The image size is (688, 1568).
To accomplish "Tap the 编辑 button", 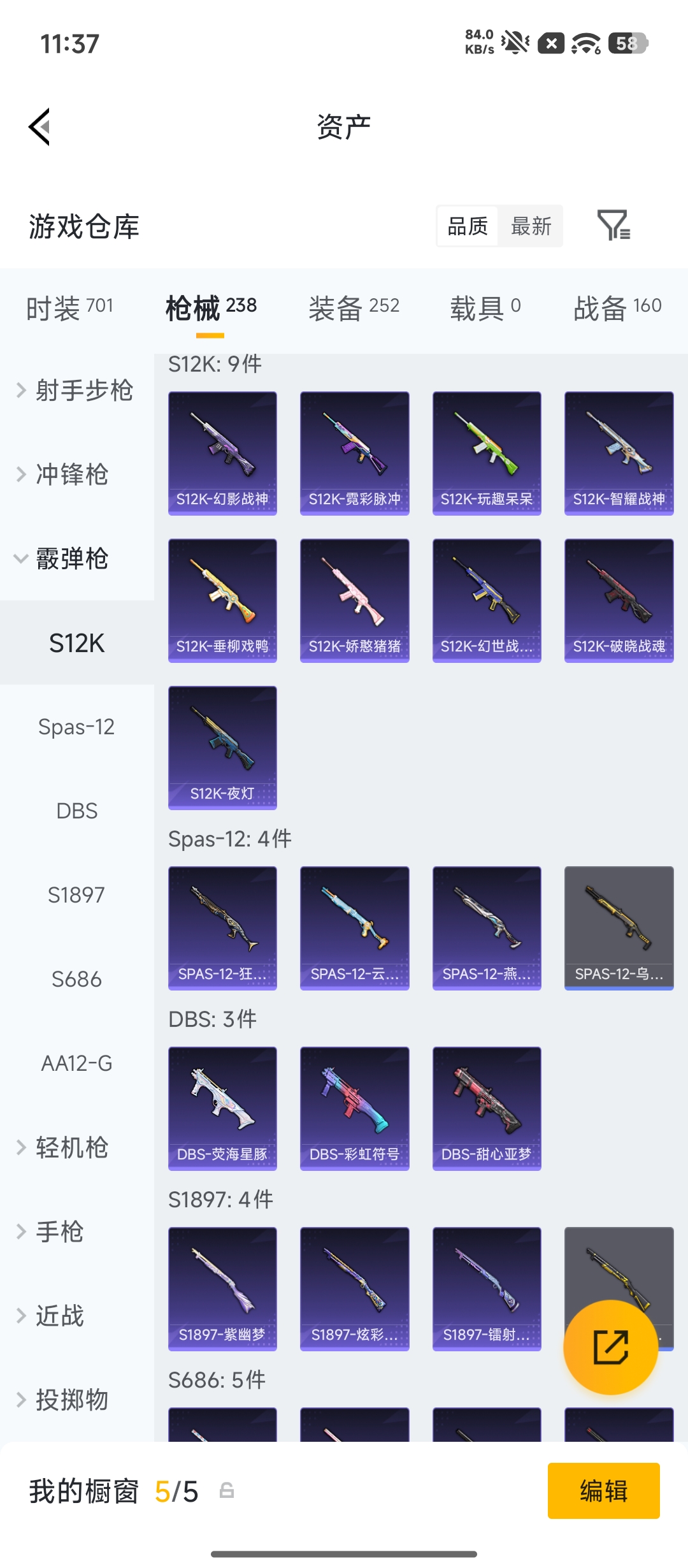I will coord(603,1490).
